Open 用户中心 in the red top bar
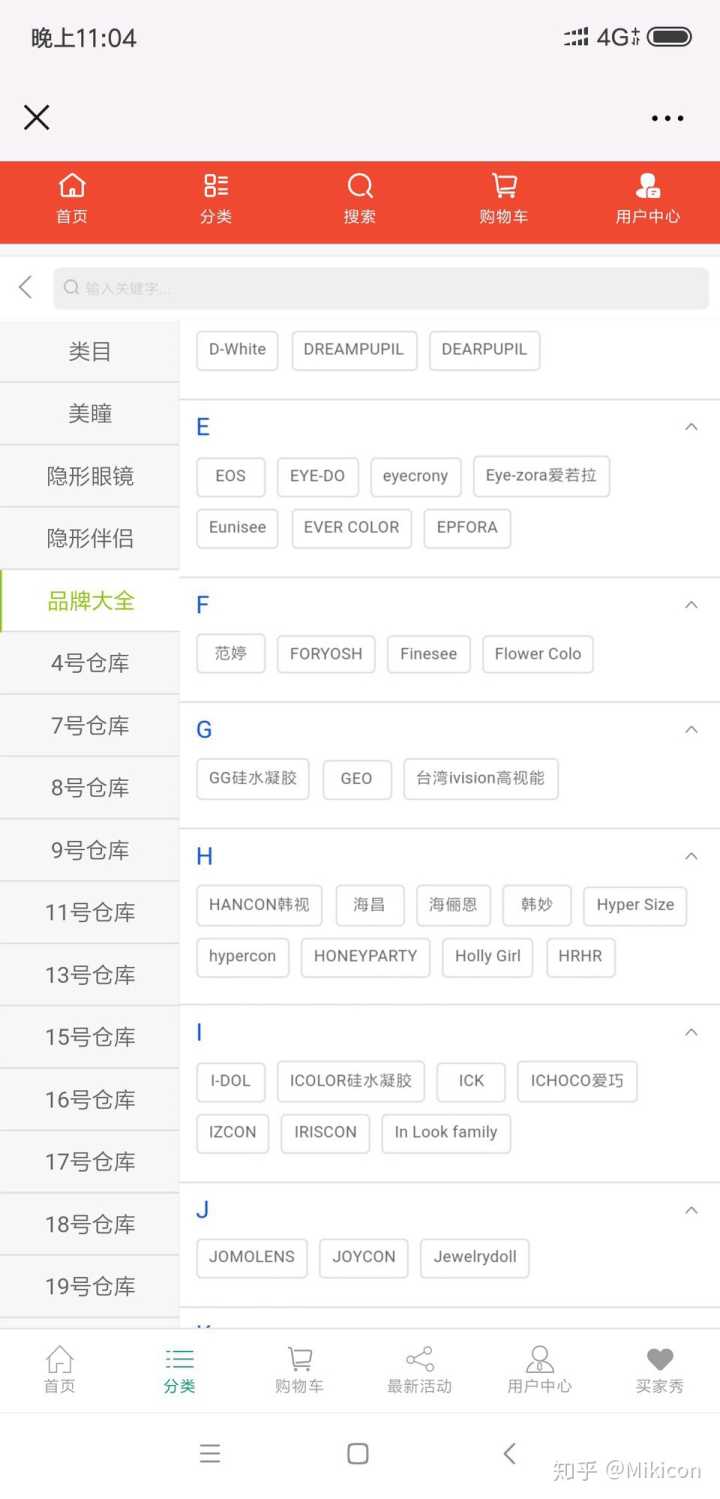 648,200
